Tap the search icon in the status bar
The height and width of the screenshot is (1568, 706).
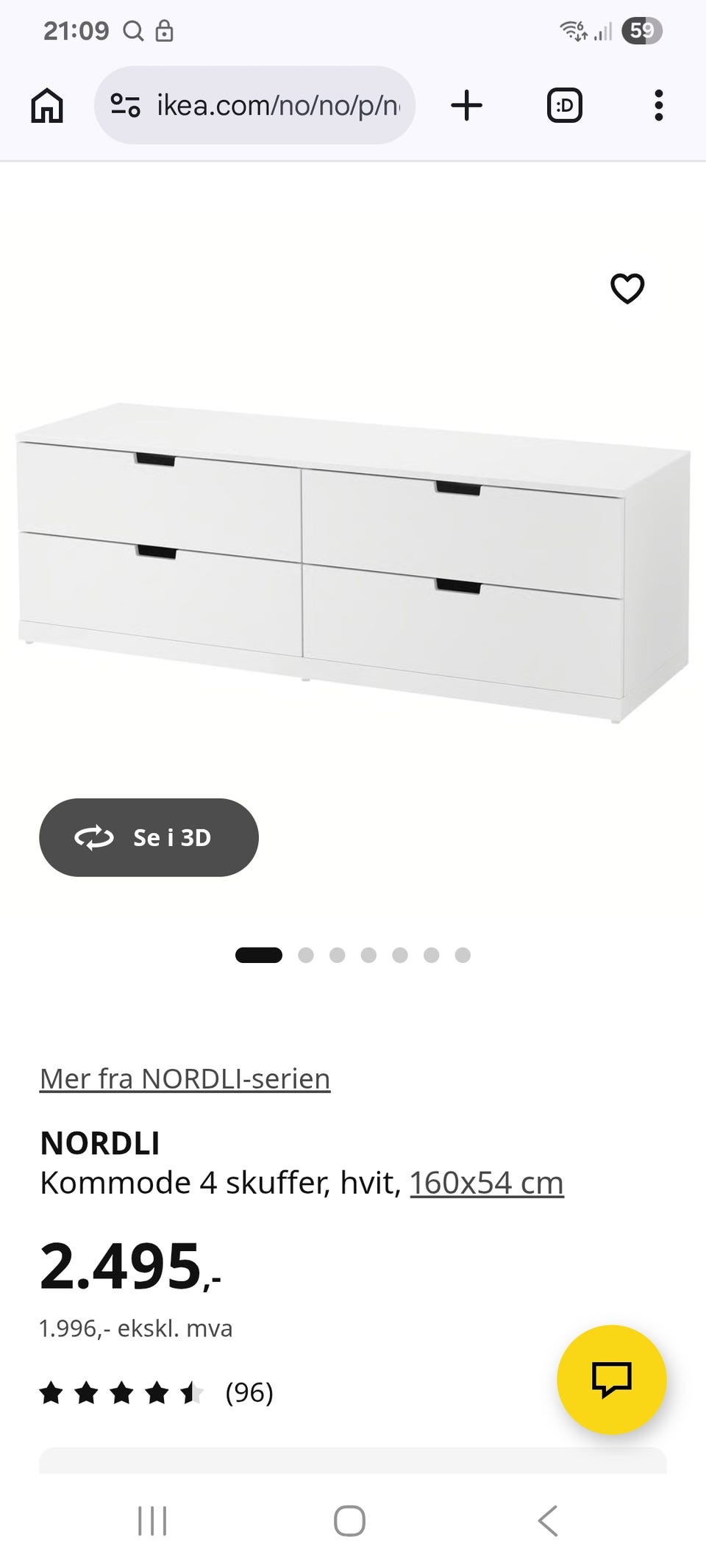(133, 32)
